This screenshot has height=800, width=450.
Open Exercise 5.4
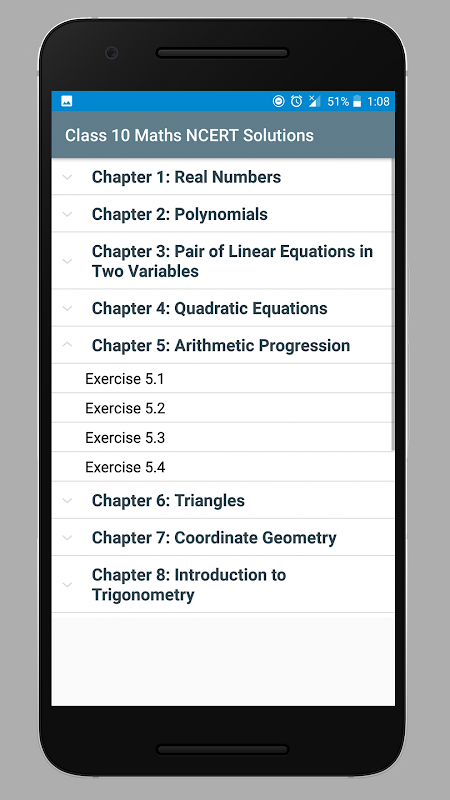(223, 467)
